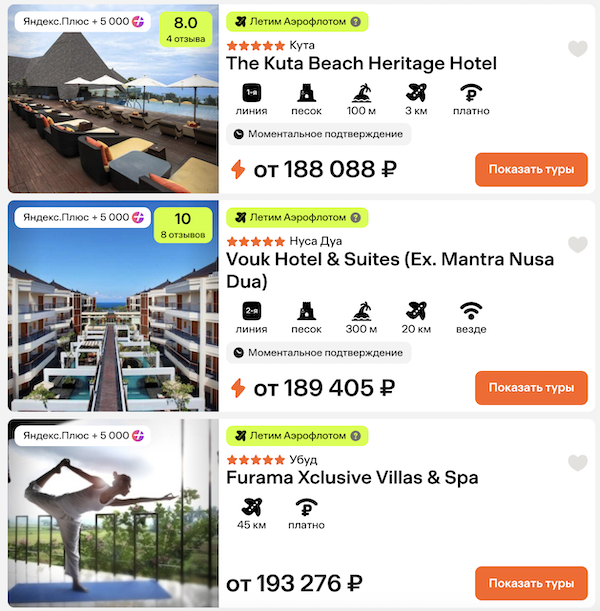The width and height of the screenshot is (600, 611).
Task: Save Furama Xclusive Villas & Spa to favorites
Action: 577,463
